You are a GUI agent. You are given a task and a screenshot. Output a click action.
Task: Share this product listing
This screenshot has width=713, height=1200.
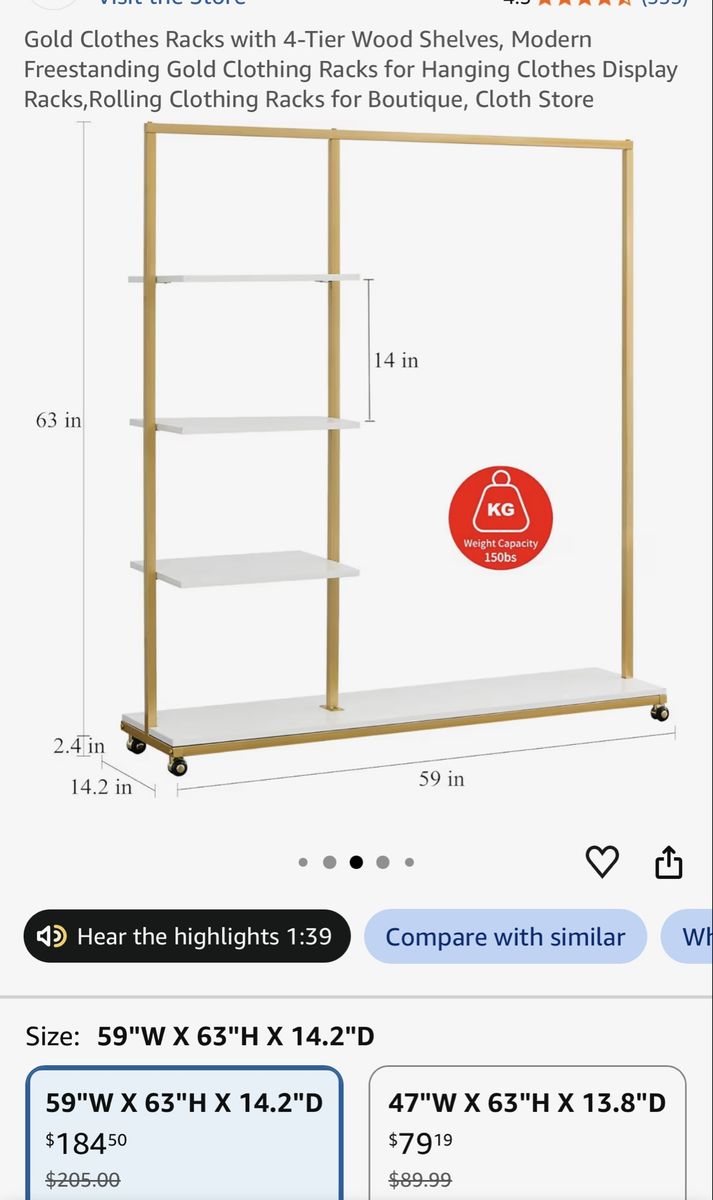coord(668,861)
